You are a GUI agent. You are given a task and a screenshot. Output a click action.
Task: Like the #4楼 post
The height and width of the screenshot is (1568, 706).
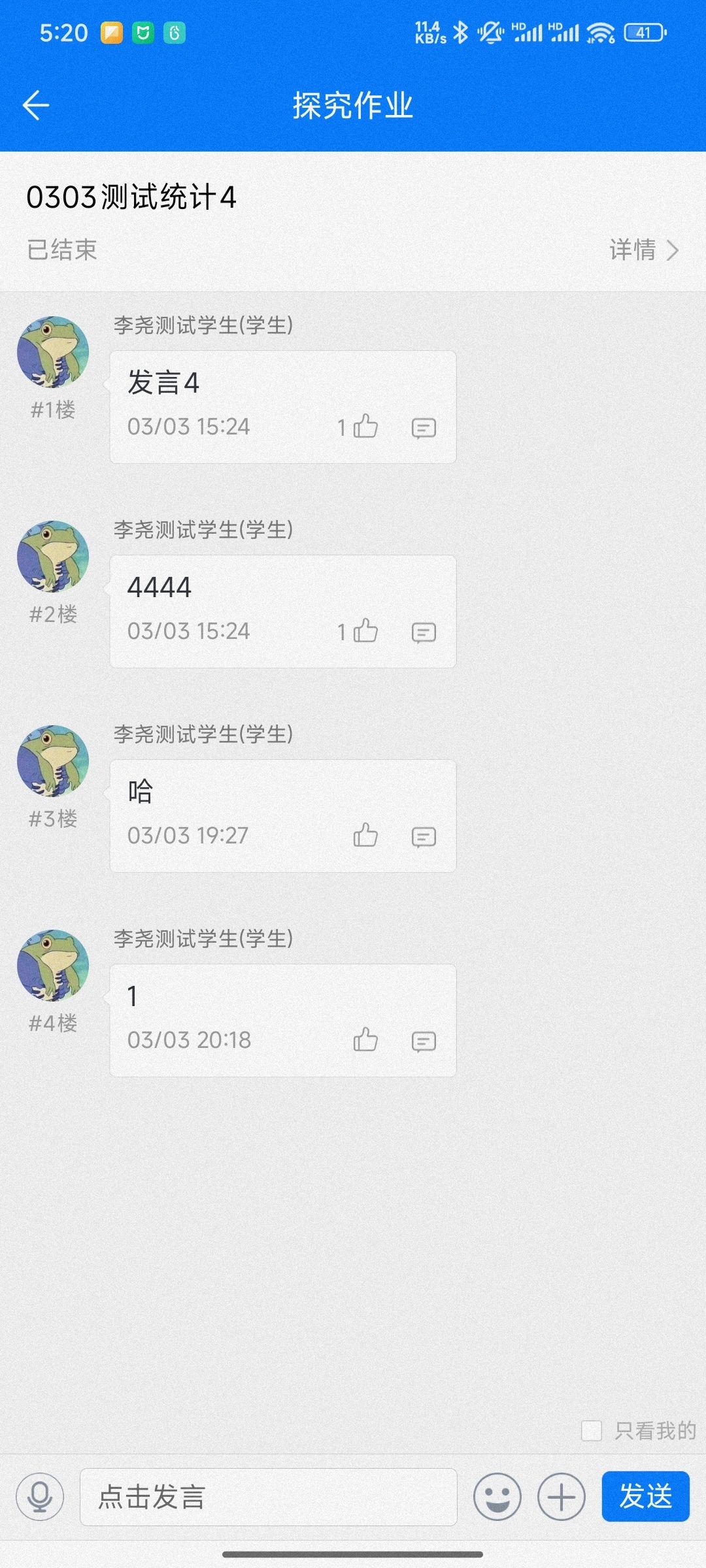[365, 1040]
